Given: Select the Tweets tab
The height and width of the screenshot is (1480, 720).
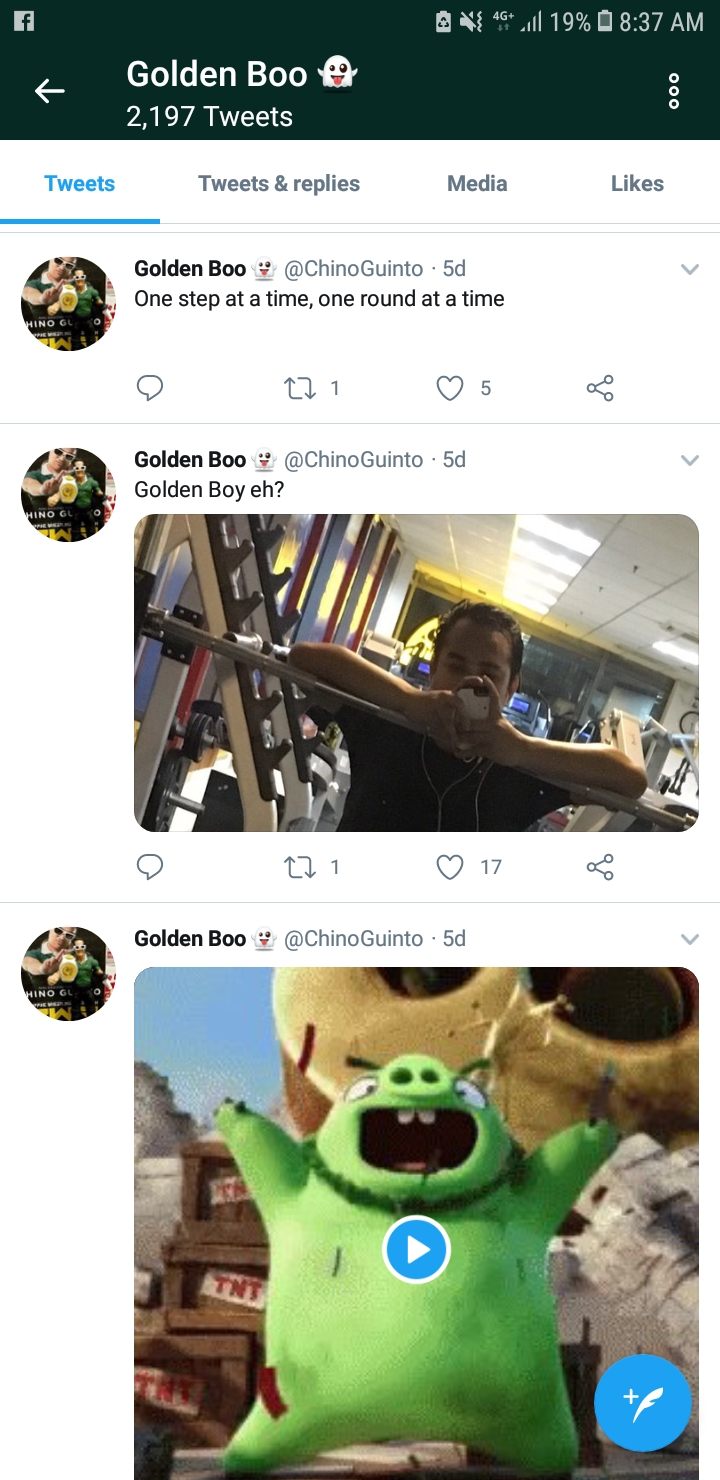Looking at the screenshot, I should click(80, 183).
